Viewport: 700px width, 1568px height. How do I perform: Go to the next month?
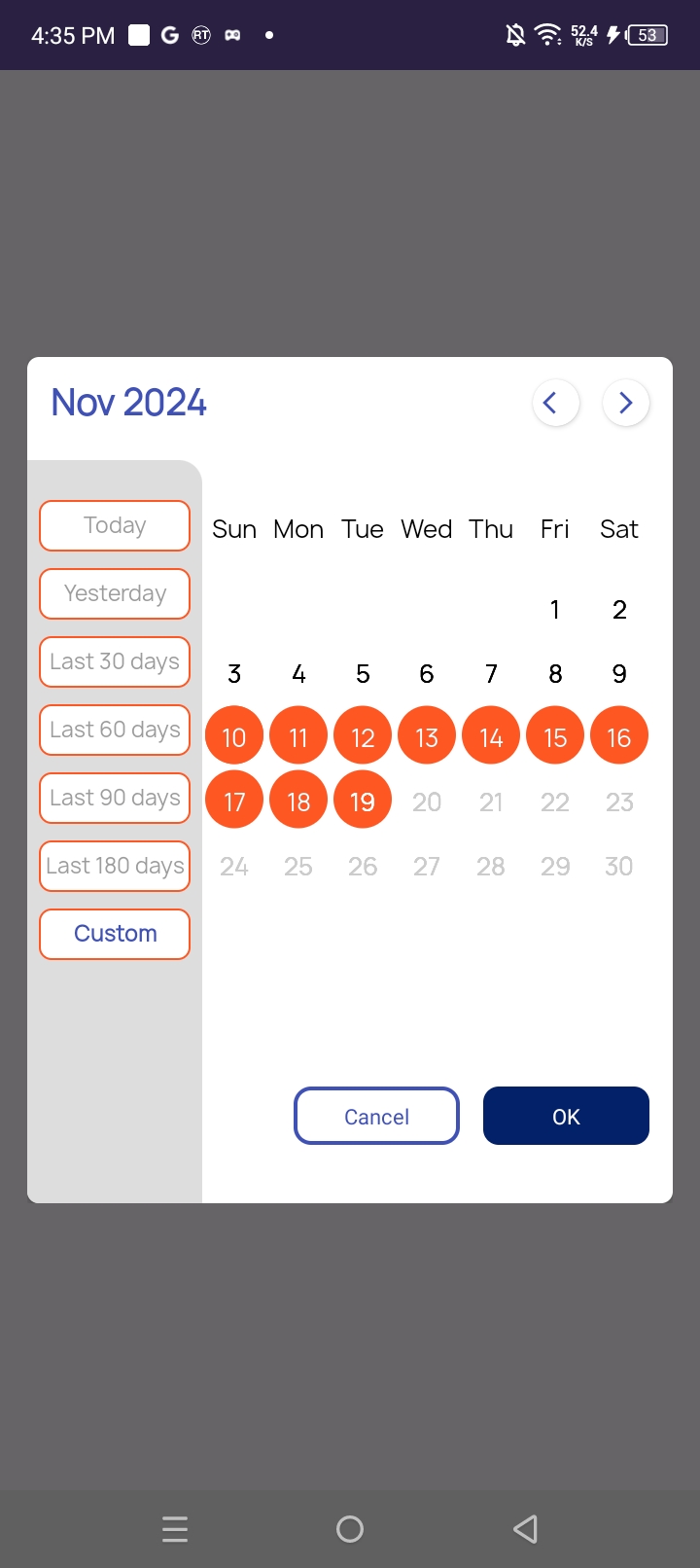(625, 403)
